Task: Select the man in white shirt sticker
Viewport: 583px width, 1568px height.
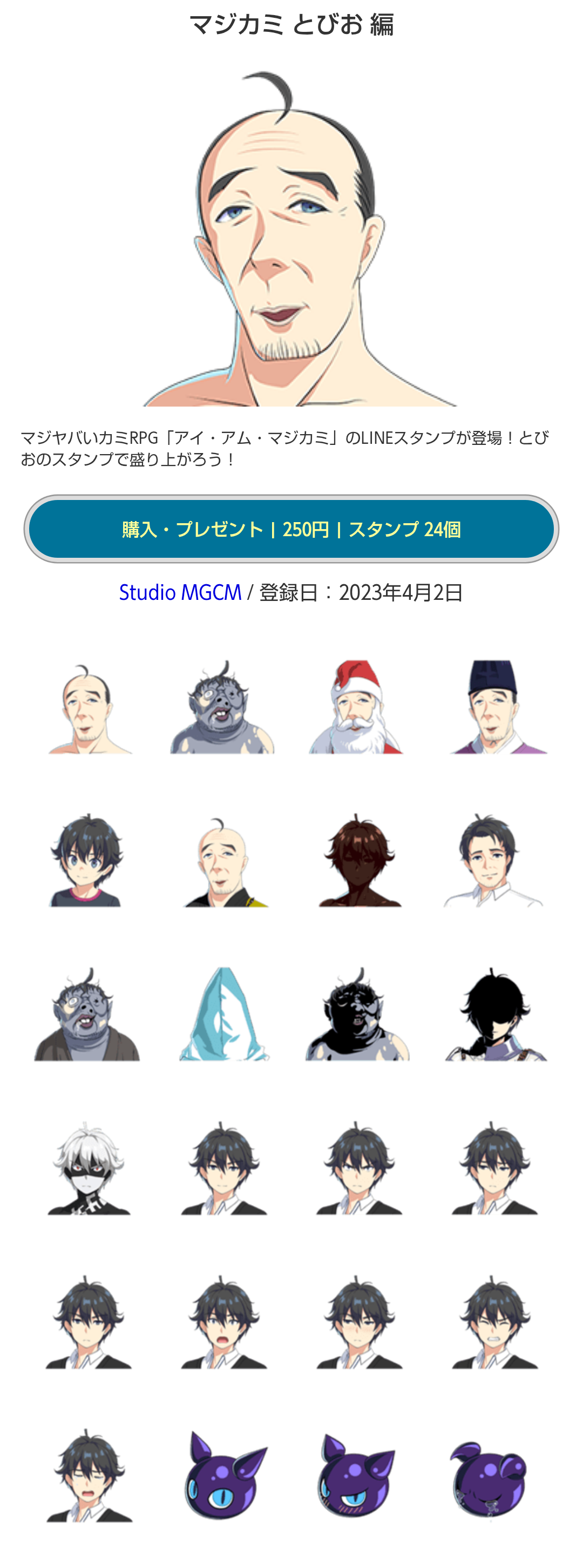Action: [493, 860]
